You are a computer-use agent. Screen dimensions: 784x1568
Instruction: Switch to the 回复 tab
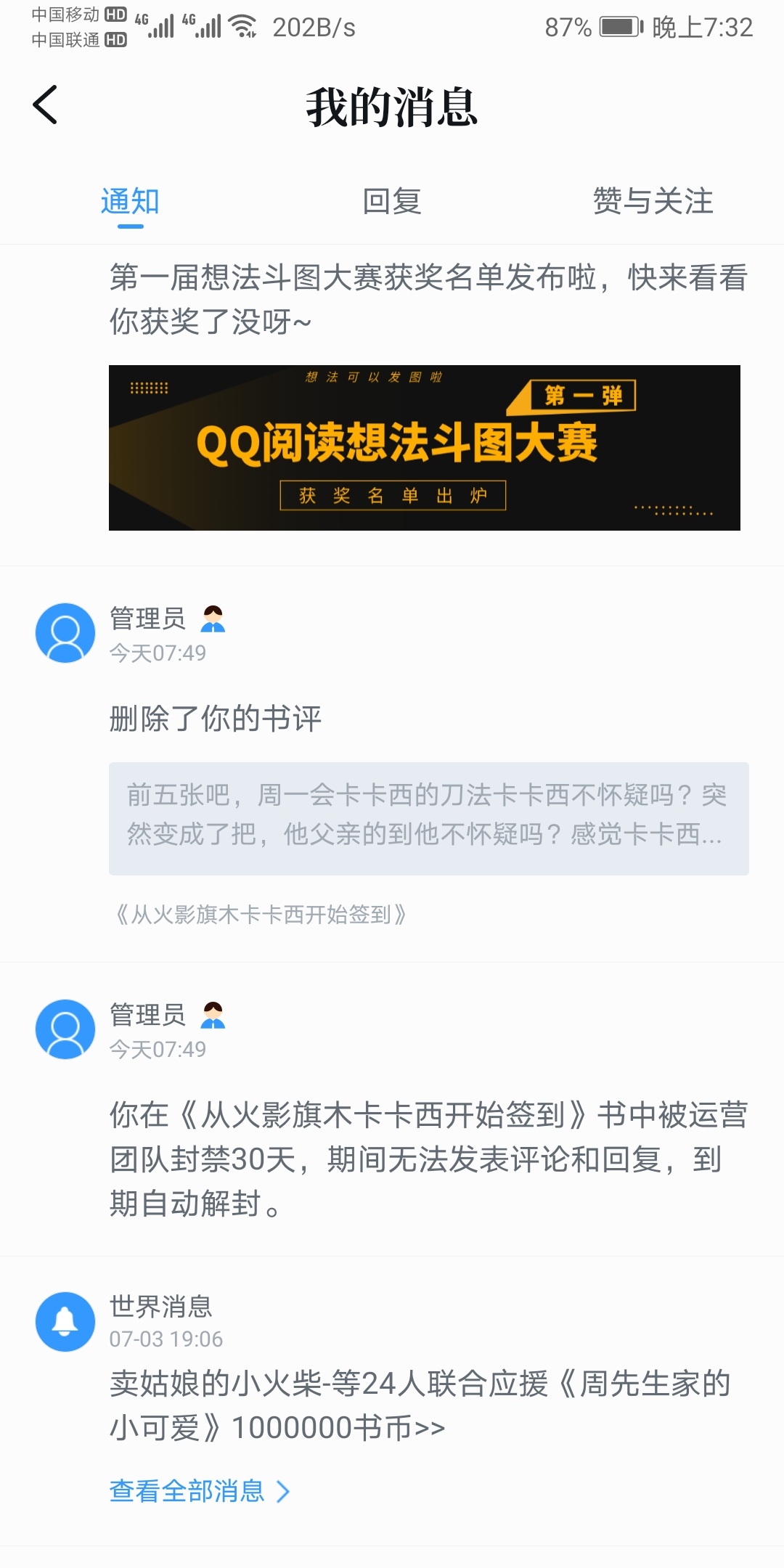392,201
